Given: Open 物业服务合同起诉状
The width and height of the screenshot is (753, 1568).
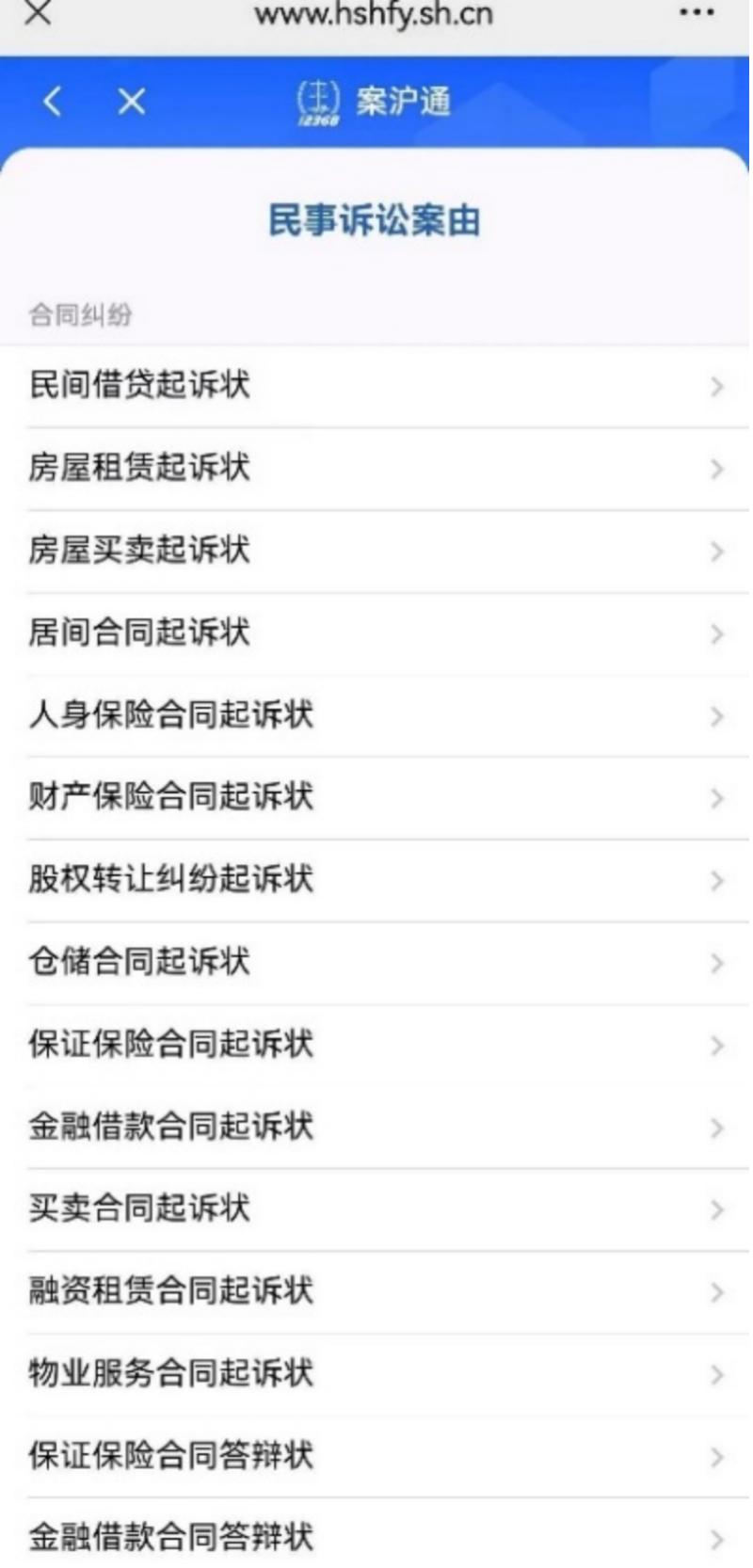Looking at the screenshot, I should tap(376, 1373).
